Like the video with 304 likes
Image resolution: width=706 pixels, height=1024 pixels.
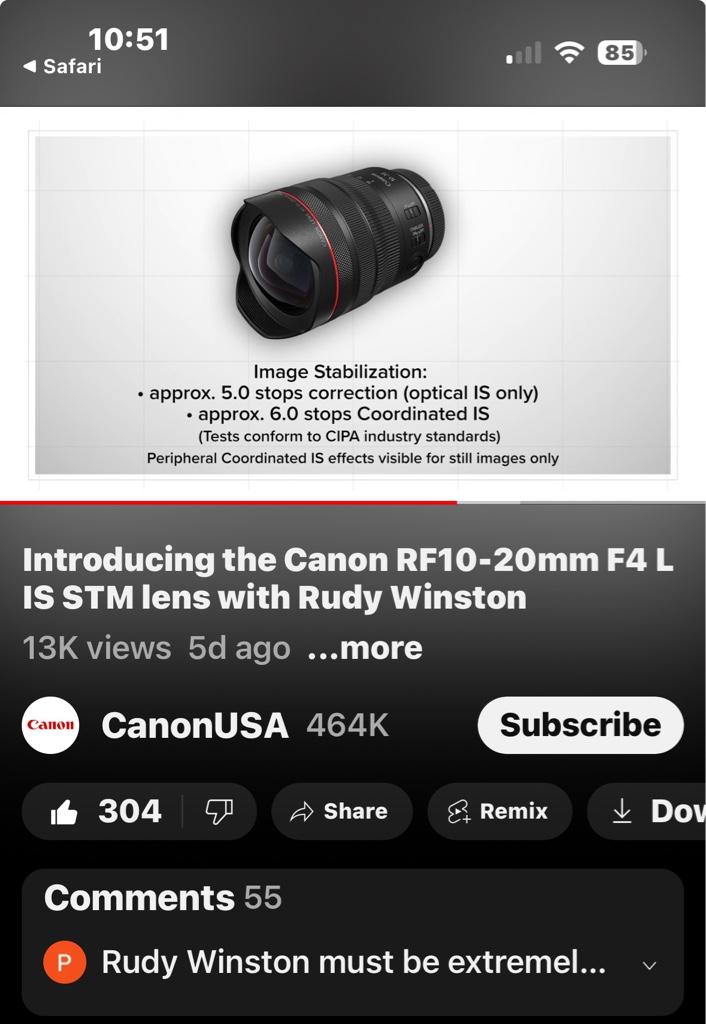coord(103,811)
